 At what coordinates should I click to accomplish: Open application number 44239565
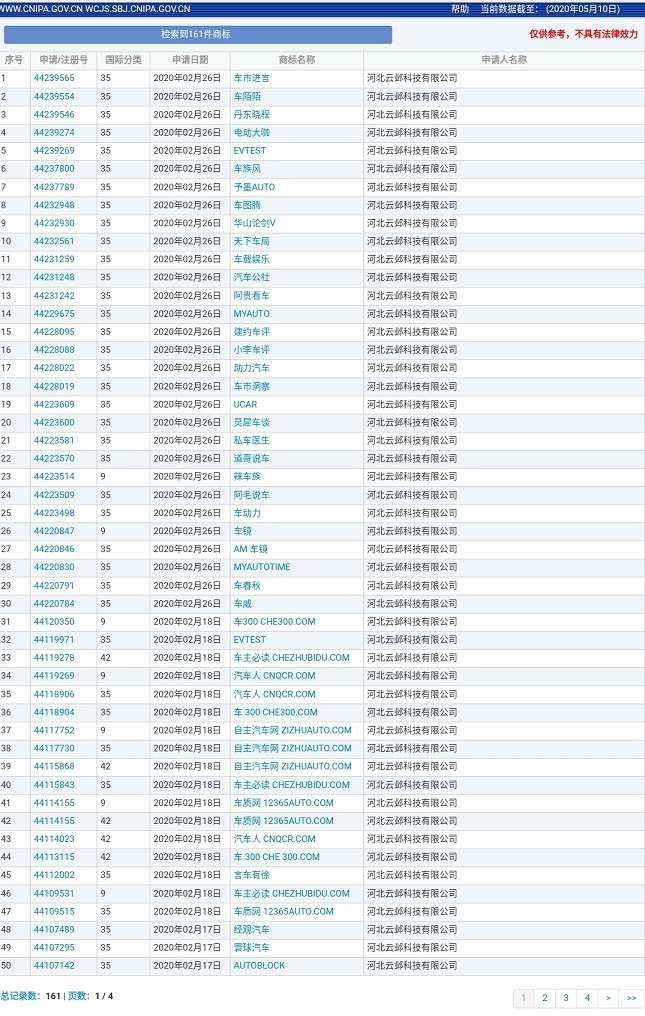(54, 78)
